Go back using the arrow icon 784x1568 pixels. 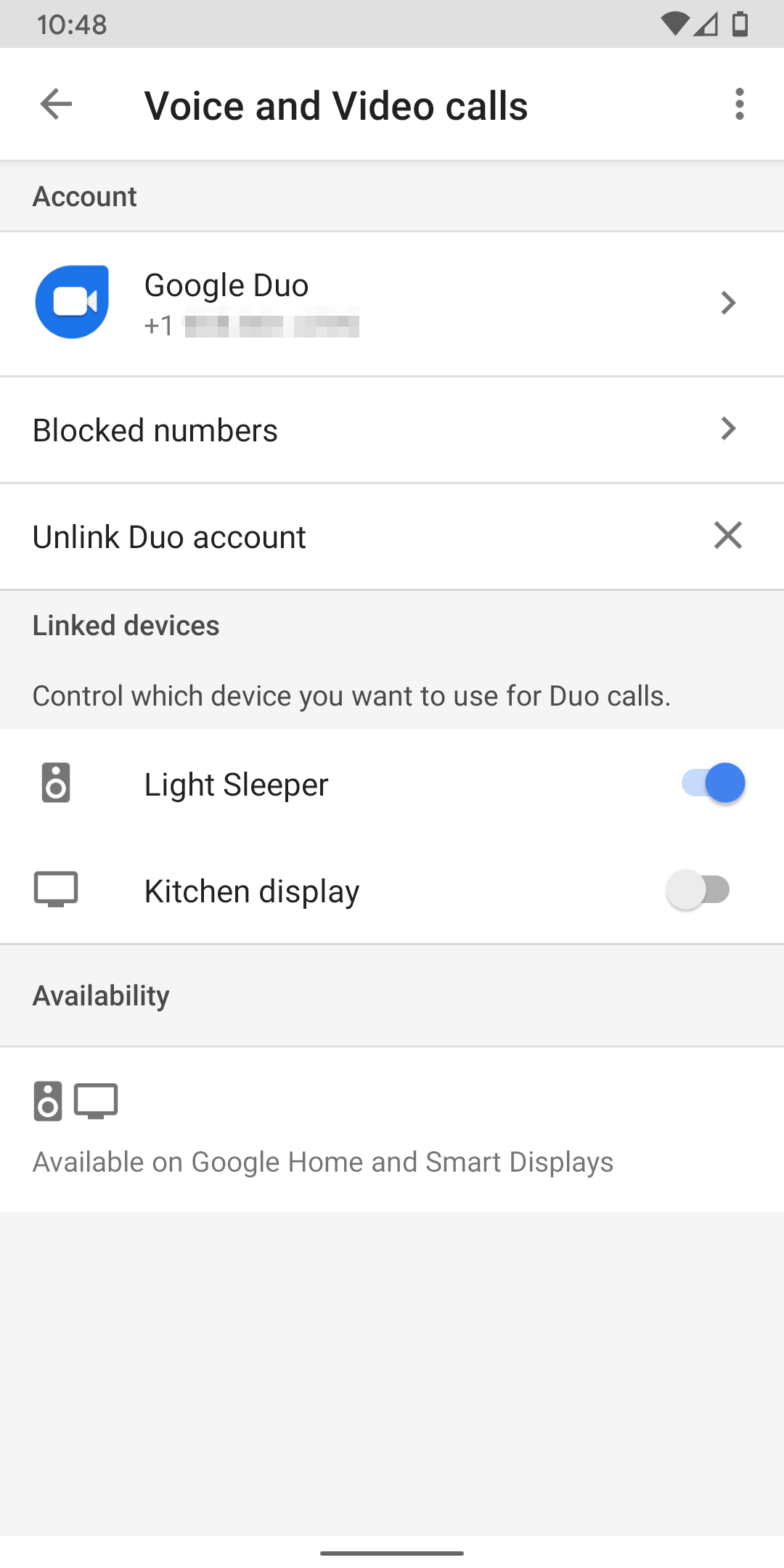click(55, 104)
